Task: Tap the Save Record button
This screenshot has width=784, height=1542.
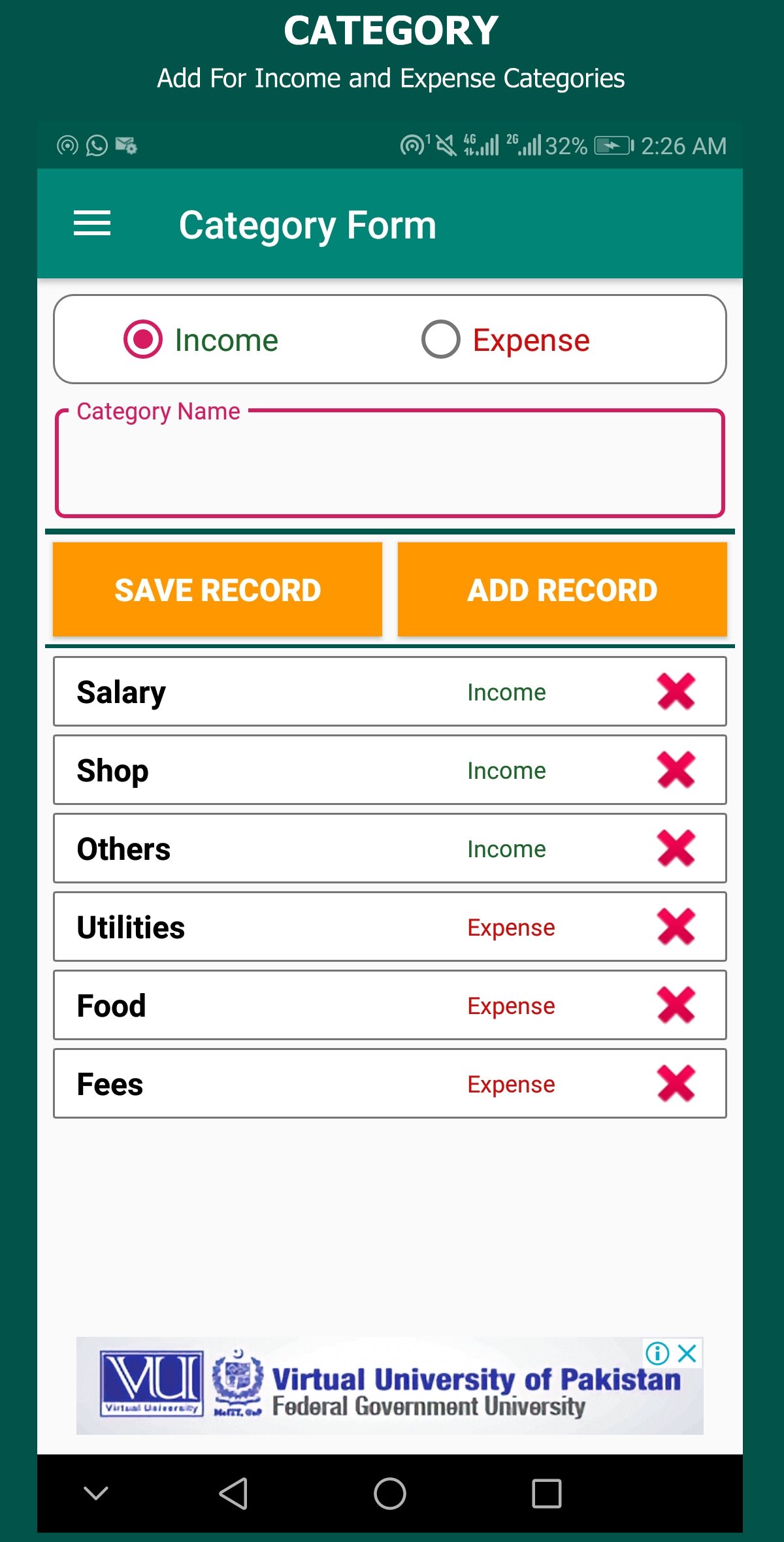Action: point(218,589)
